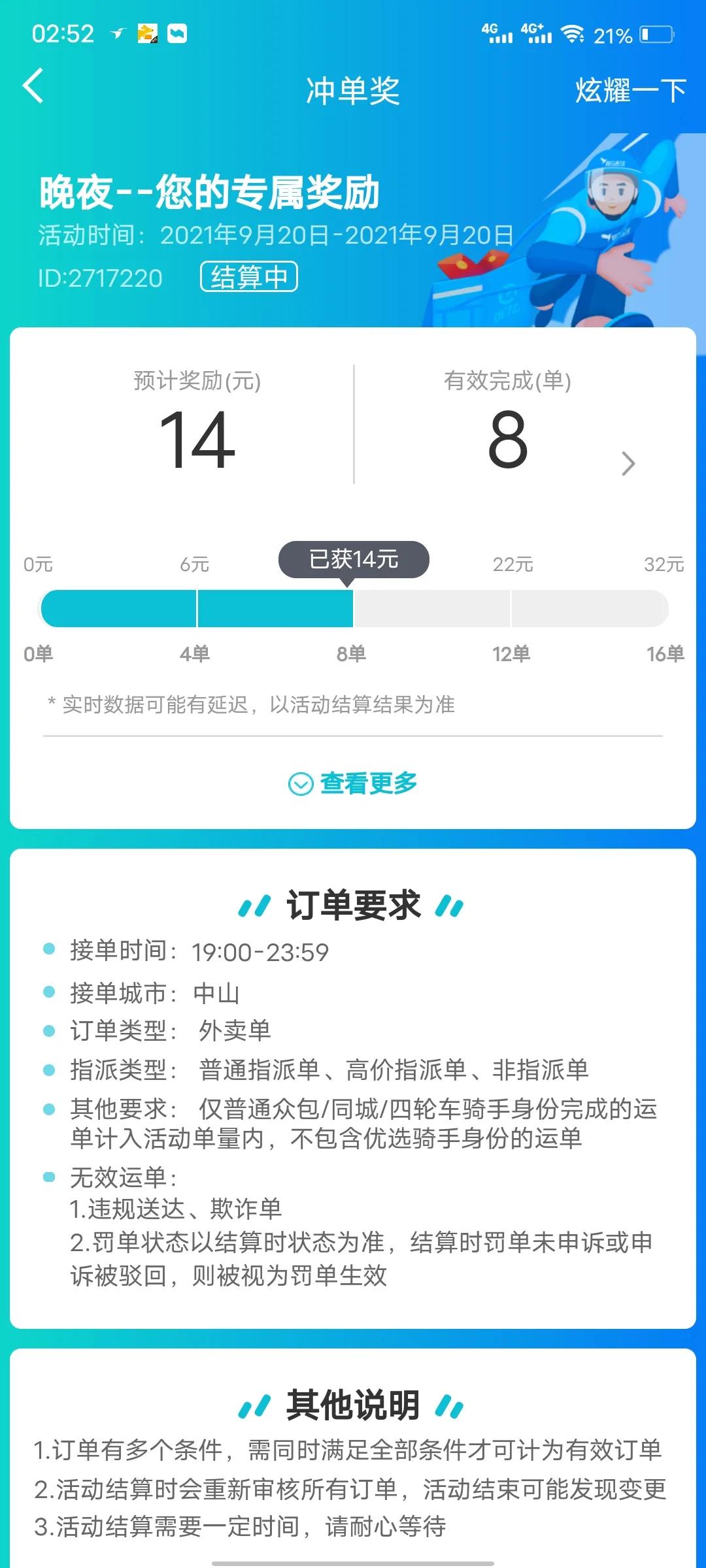Tap the 已获14元 tooltip bubble
The image size is (706, 1568).
354,559
